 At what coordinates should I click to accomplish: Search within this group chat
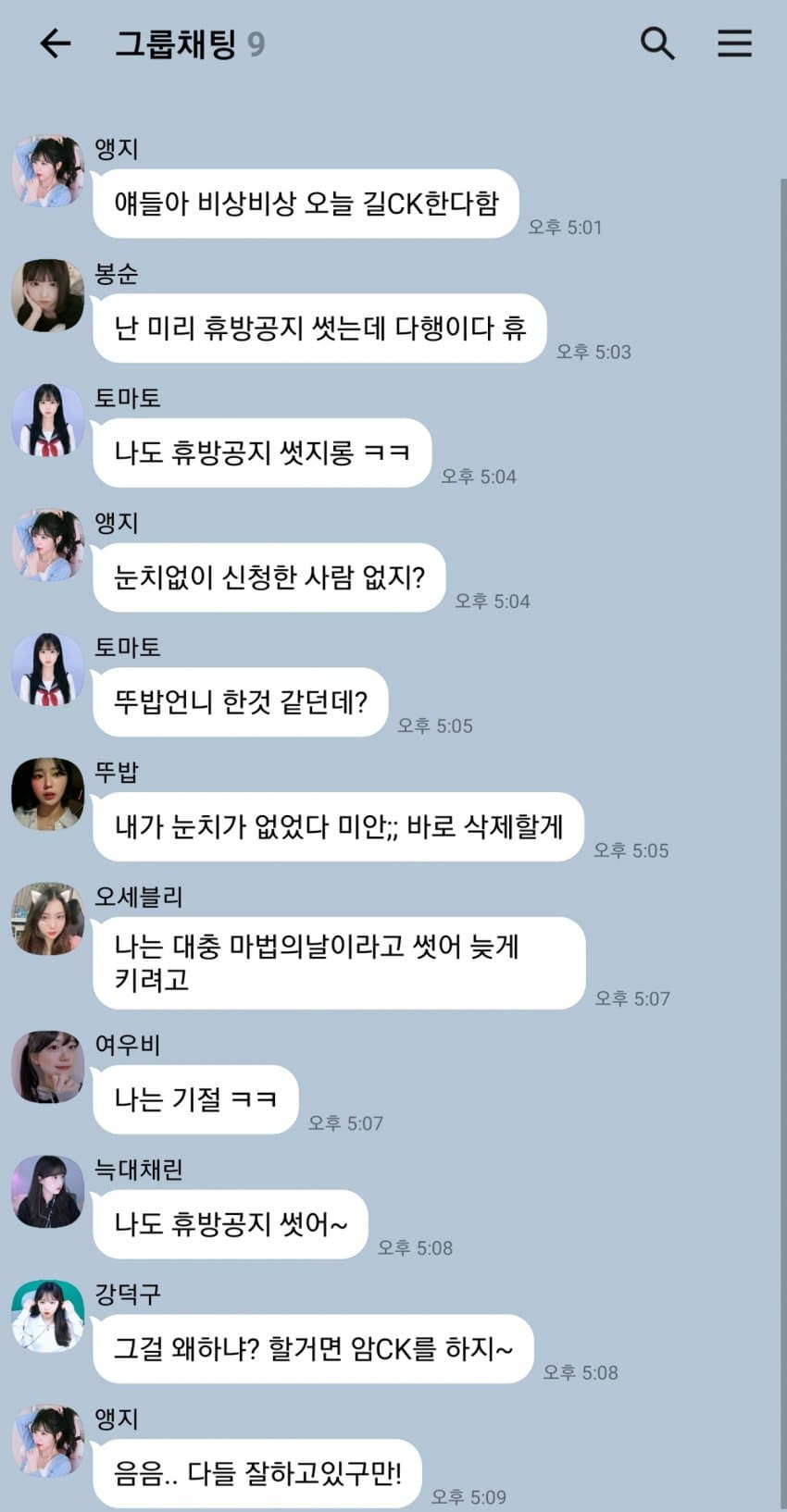[x=657, y=43]
